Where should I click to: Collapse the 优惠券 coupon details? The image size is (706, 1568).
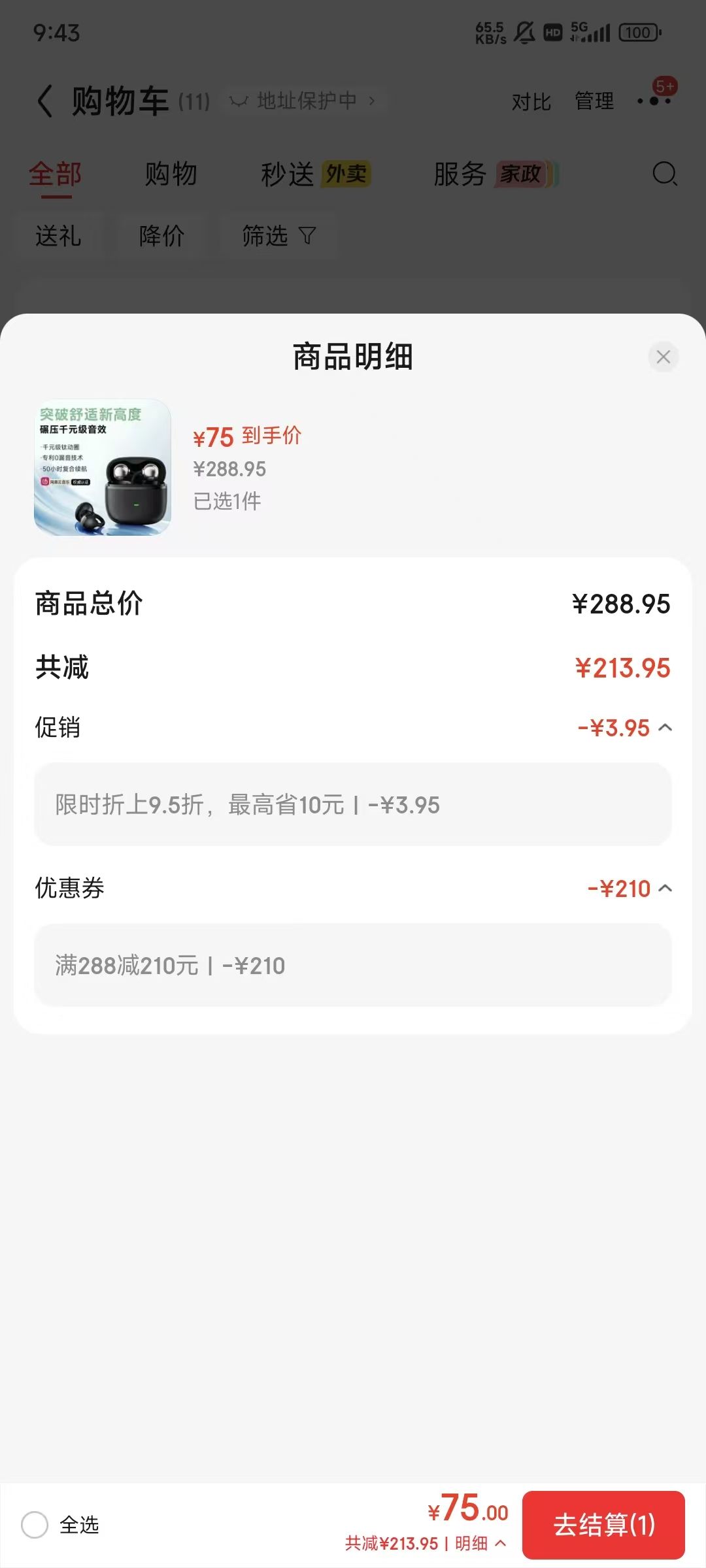pyautogui.click(x=665, y=889)
